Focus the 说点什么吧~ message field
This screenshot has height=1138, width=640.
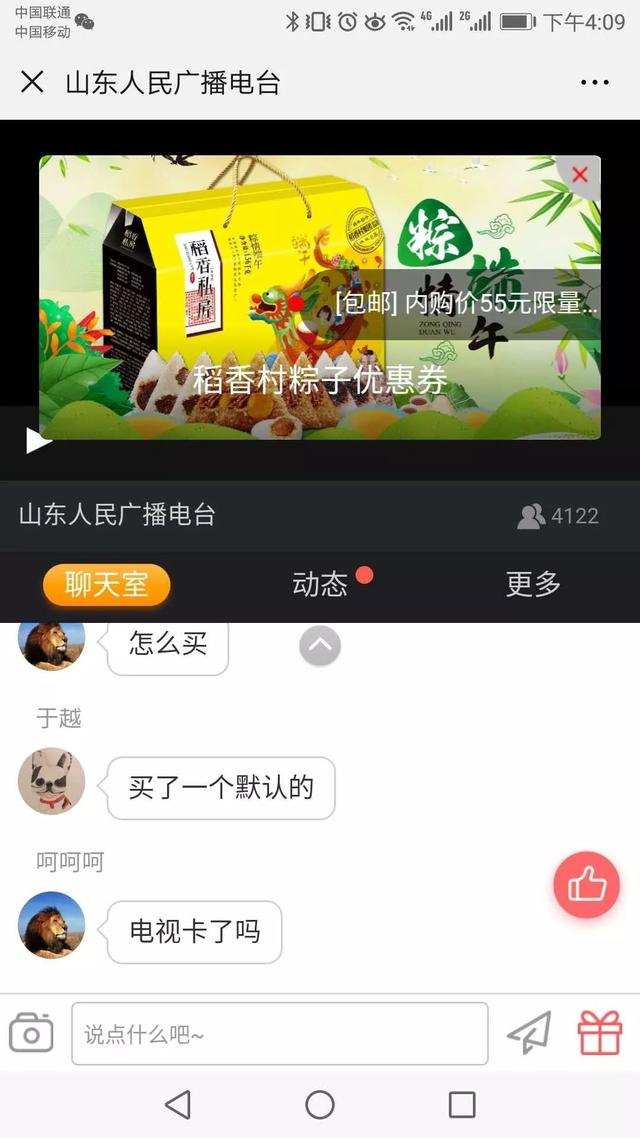coord(279,1034)
